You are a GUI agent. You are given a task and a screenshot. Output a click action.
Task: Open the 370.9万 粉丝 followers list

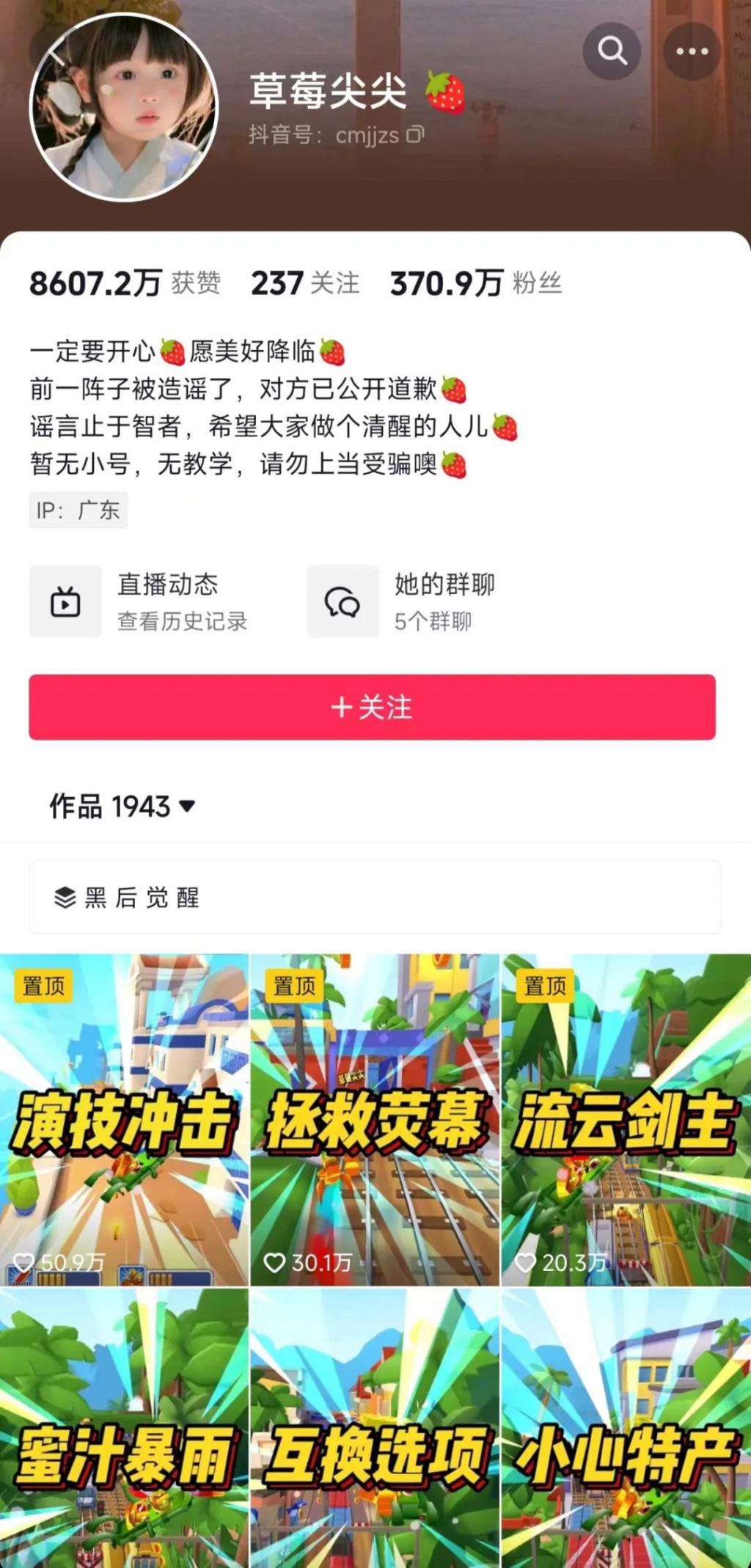point(476,283)
